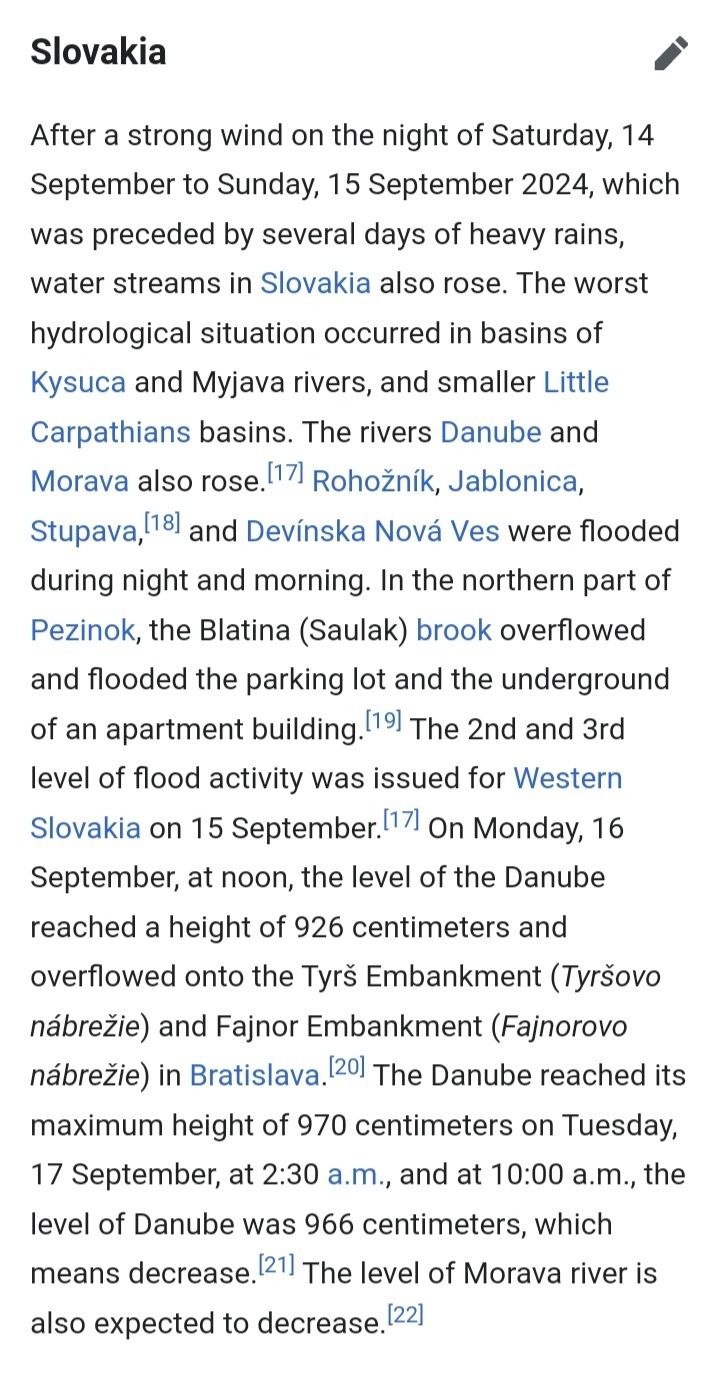This screenshot has height=1373, width=720.
Task: Open the Slovakia article link
Action: point(315,283)
